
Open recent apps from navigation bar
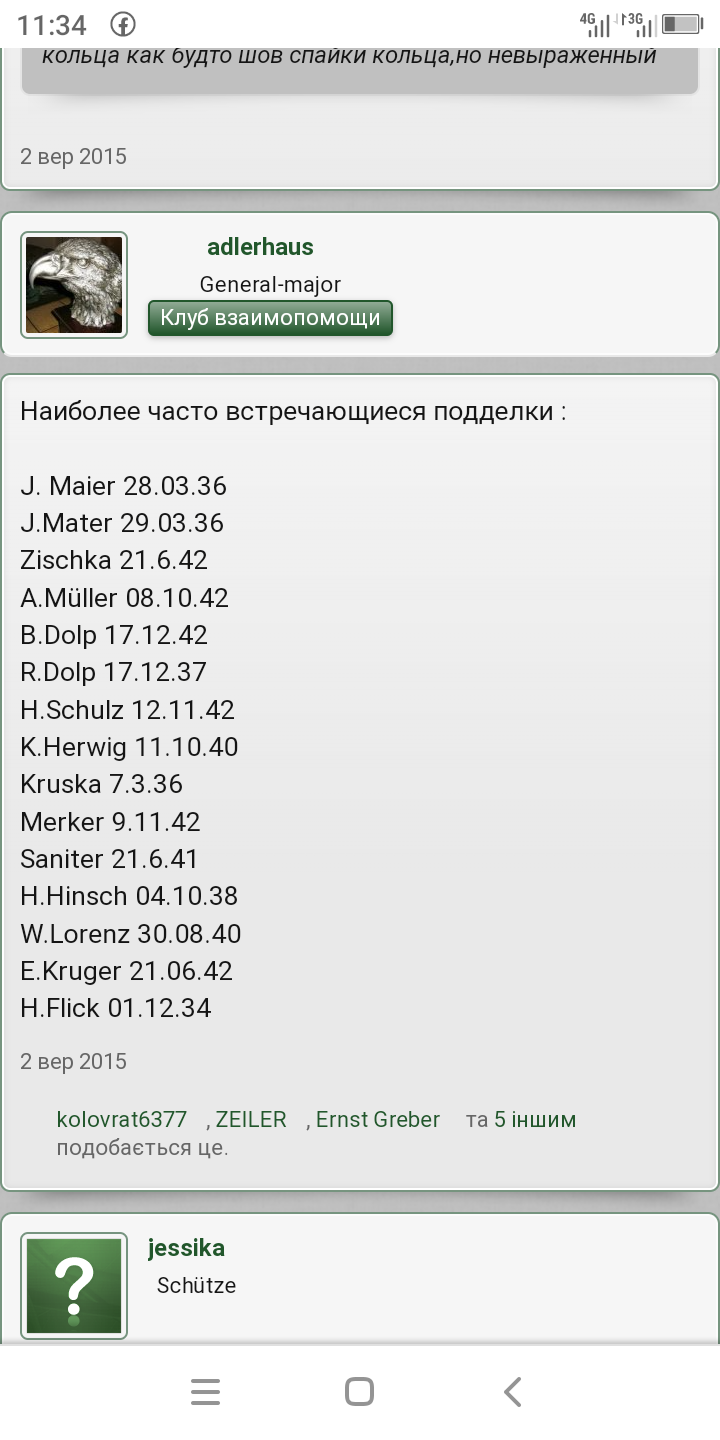[205, 1392]
